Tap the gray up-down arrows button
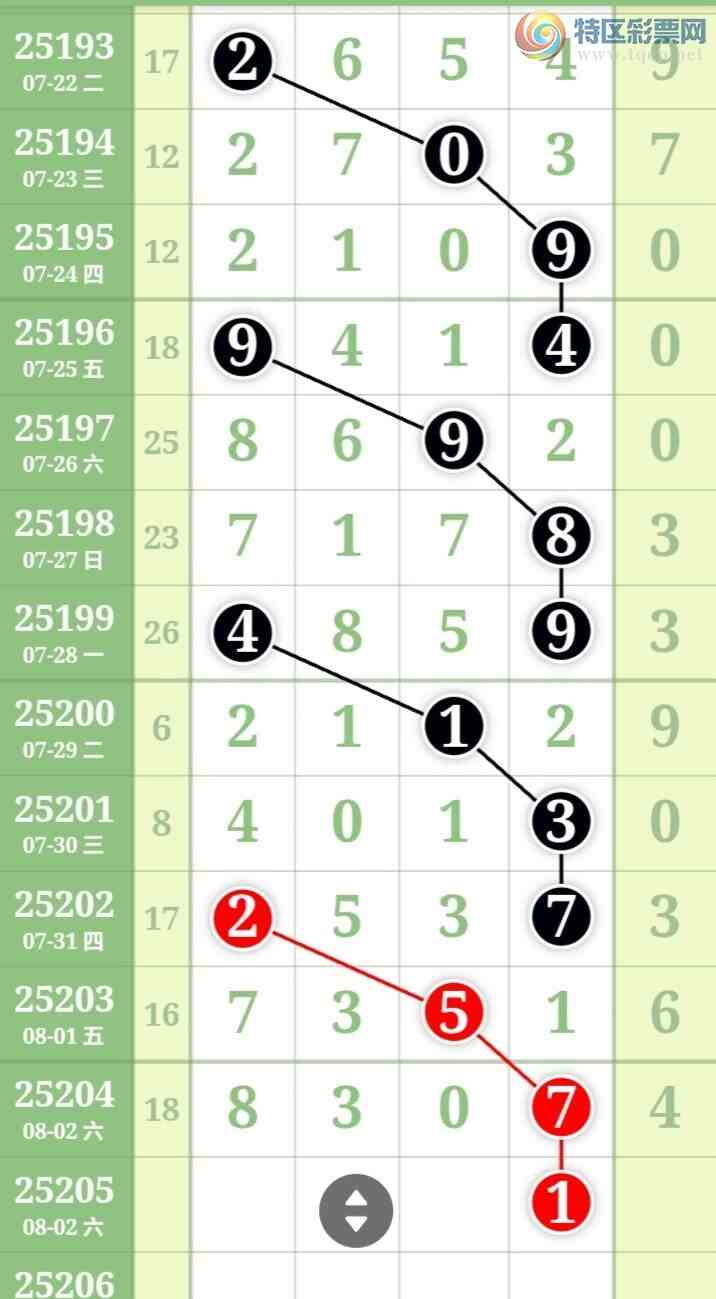 (x=356, y=1210)
